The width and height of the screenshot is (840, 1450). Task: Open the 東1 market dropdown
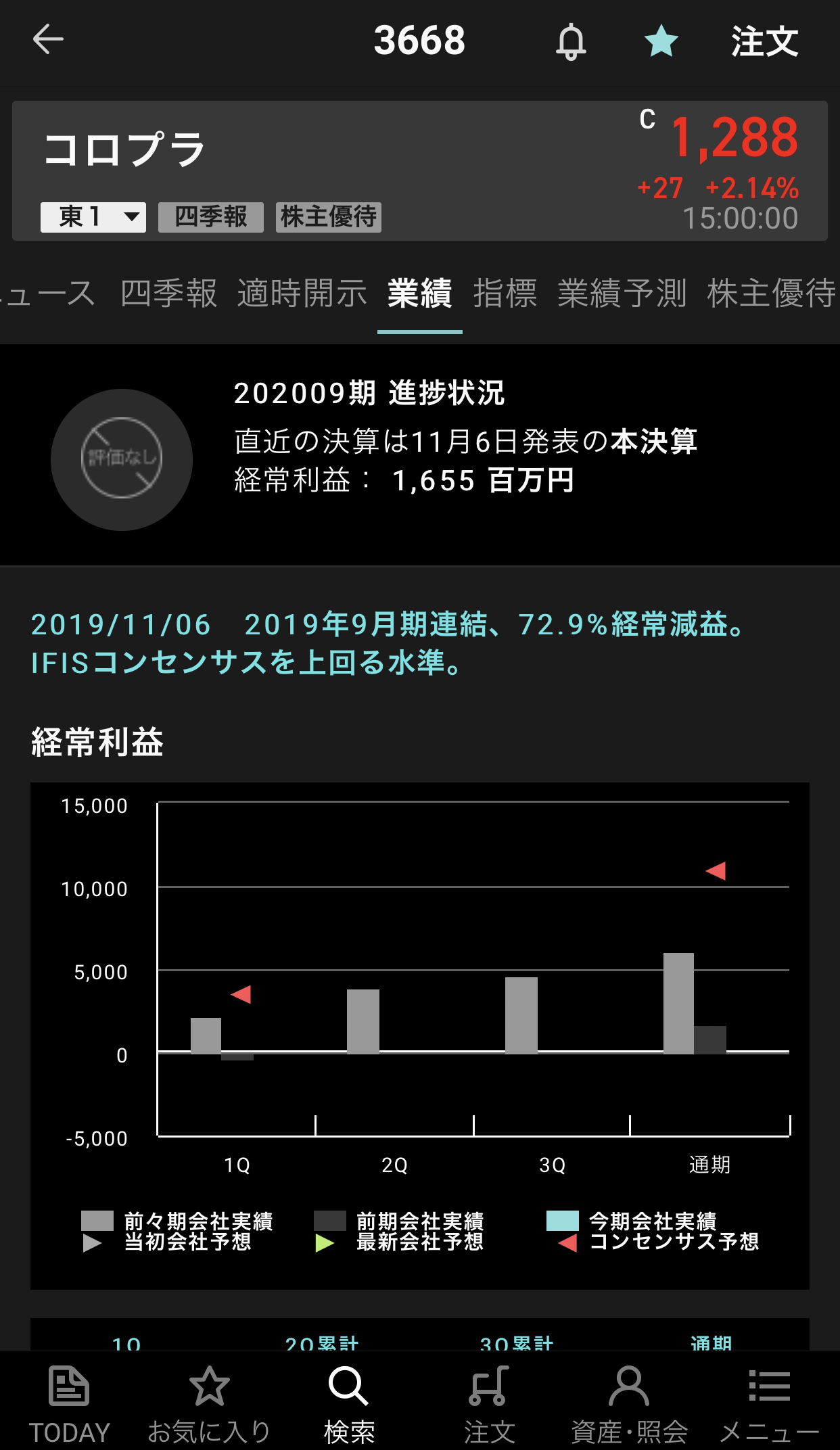coord(93,217)
